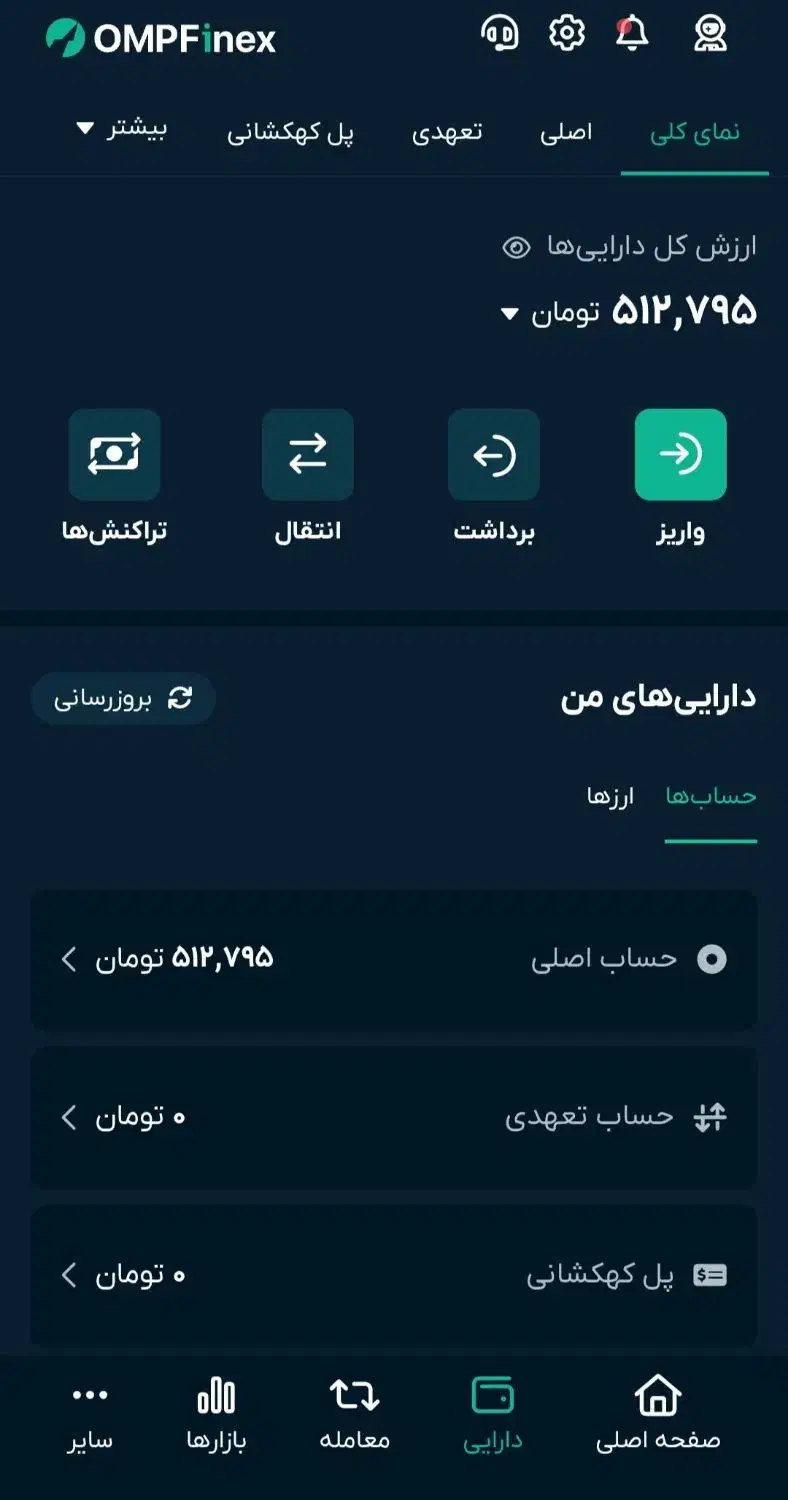This screenshot has height=1500, width=788.
Task: Open the حساب تعهدی account row
Action: [394, 1117]
